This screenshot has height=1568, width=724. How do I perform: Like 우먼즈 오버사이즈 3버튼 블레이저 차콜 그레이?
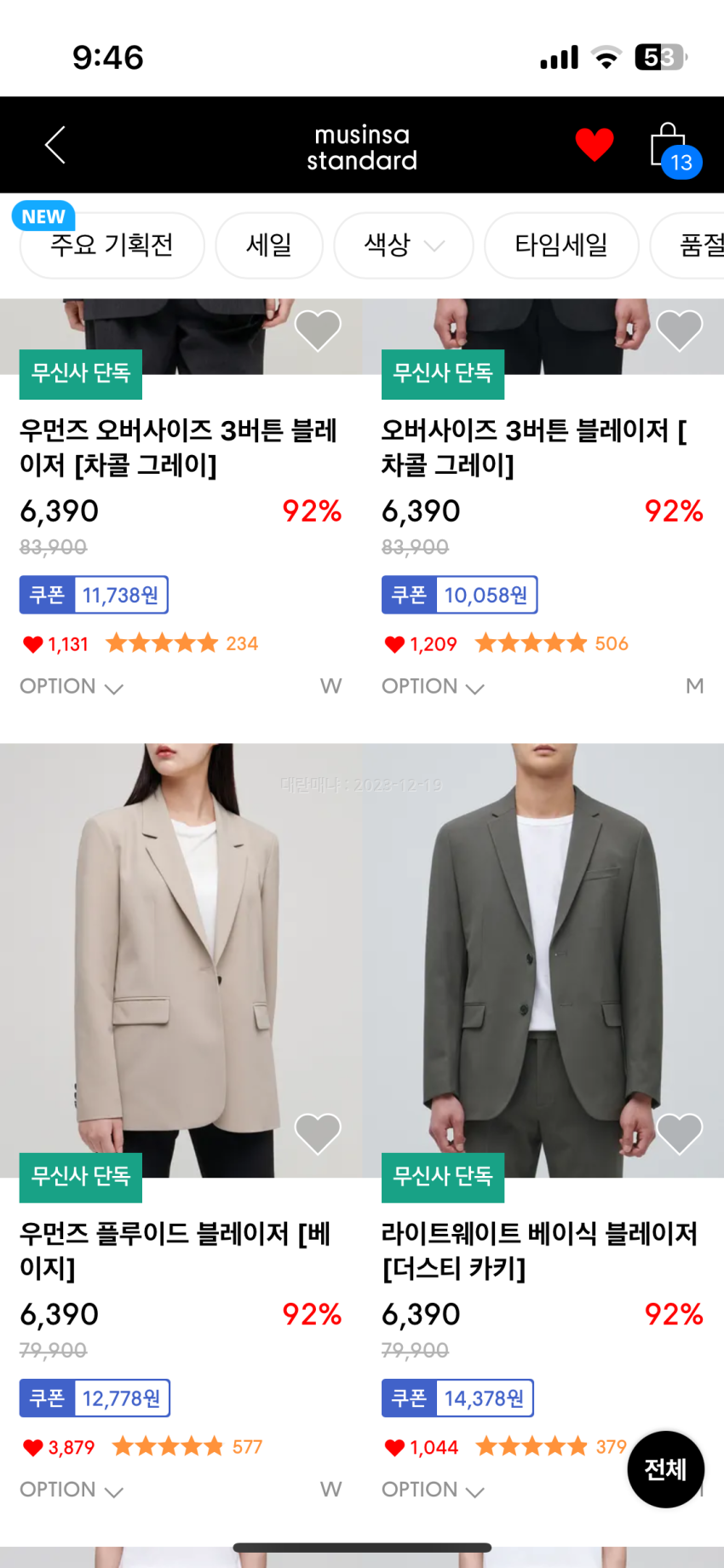(x=318, y=330)
